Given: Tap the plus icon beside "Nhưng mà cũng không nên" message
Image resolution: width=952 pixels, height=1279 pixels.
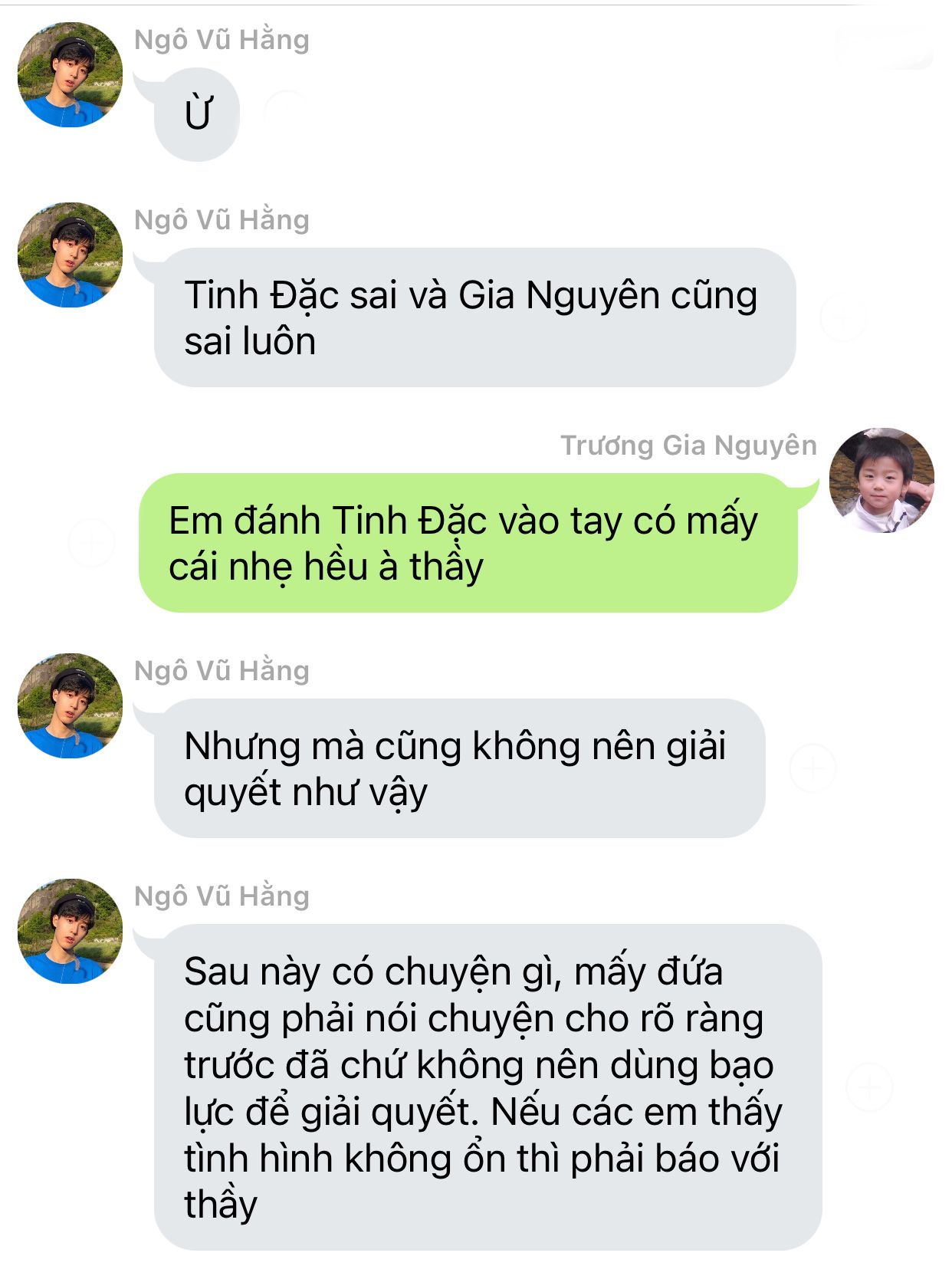Looking at the screenshot, I should click(812, 768).
